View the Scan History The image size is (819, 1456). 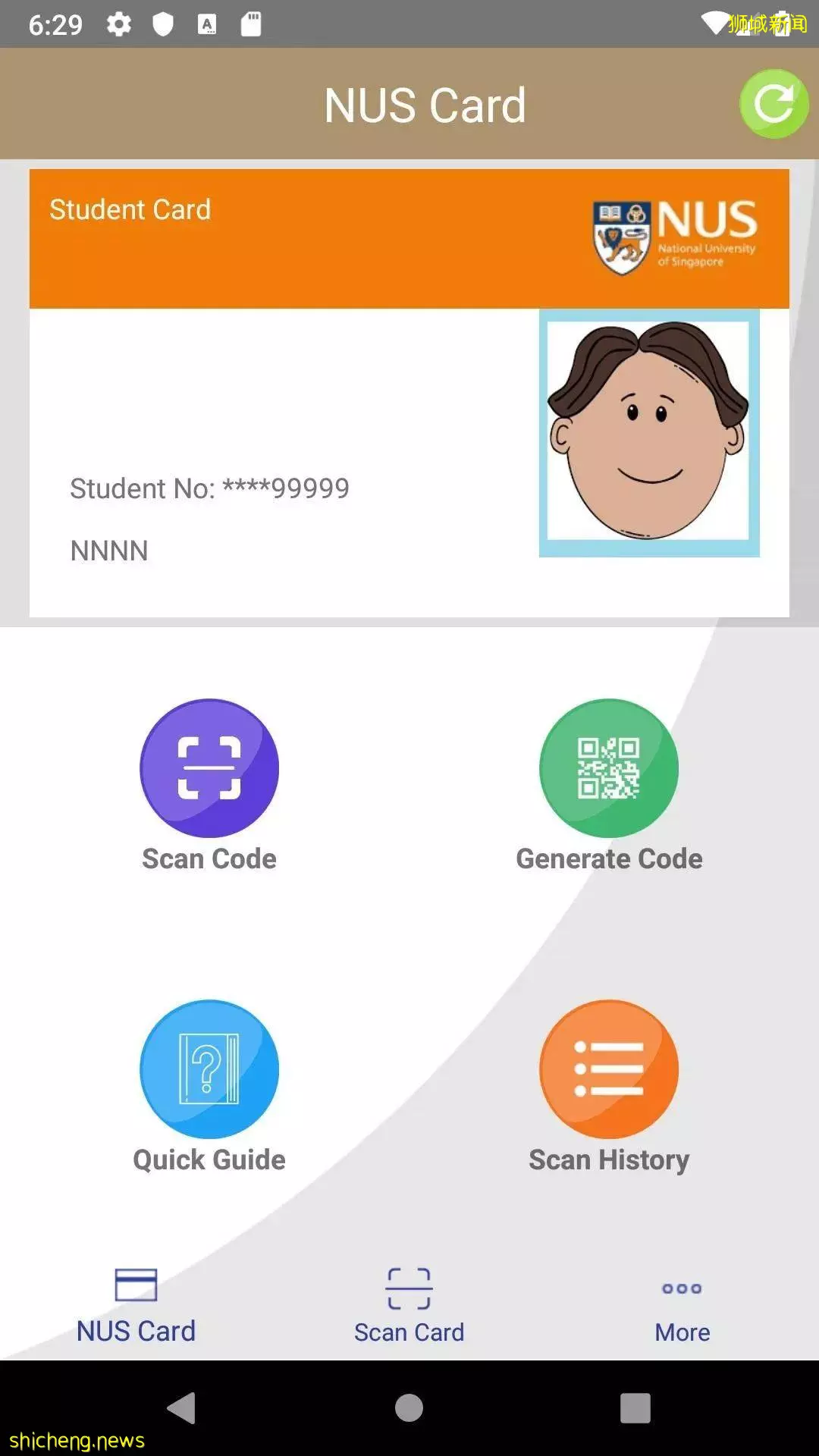tap(609, 1069)
